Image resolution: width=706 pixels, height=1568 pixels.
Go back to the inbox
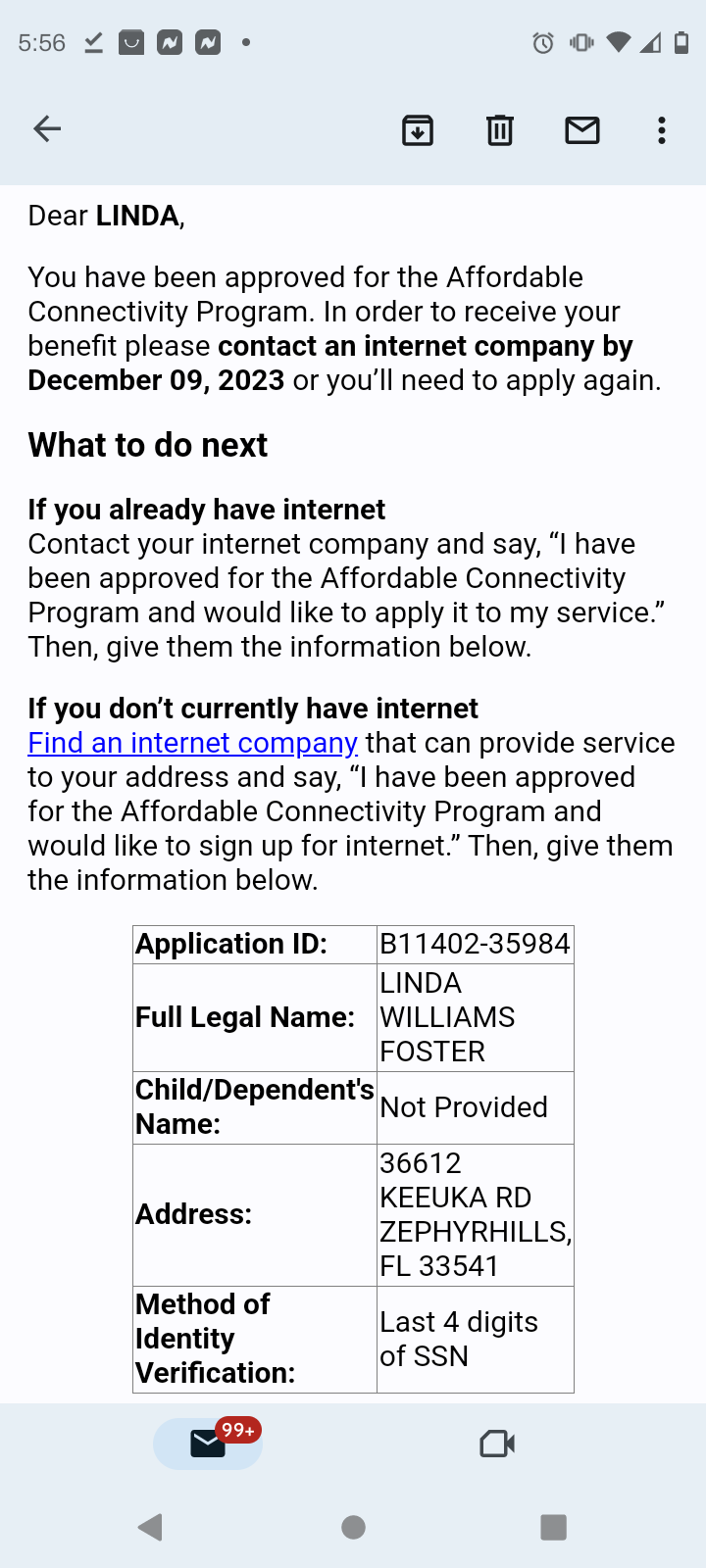(x=47, y=129)
